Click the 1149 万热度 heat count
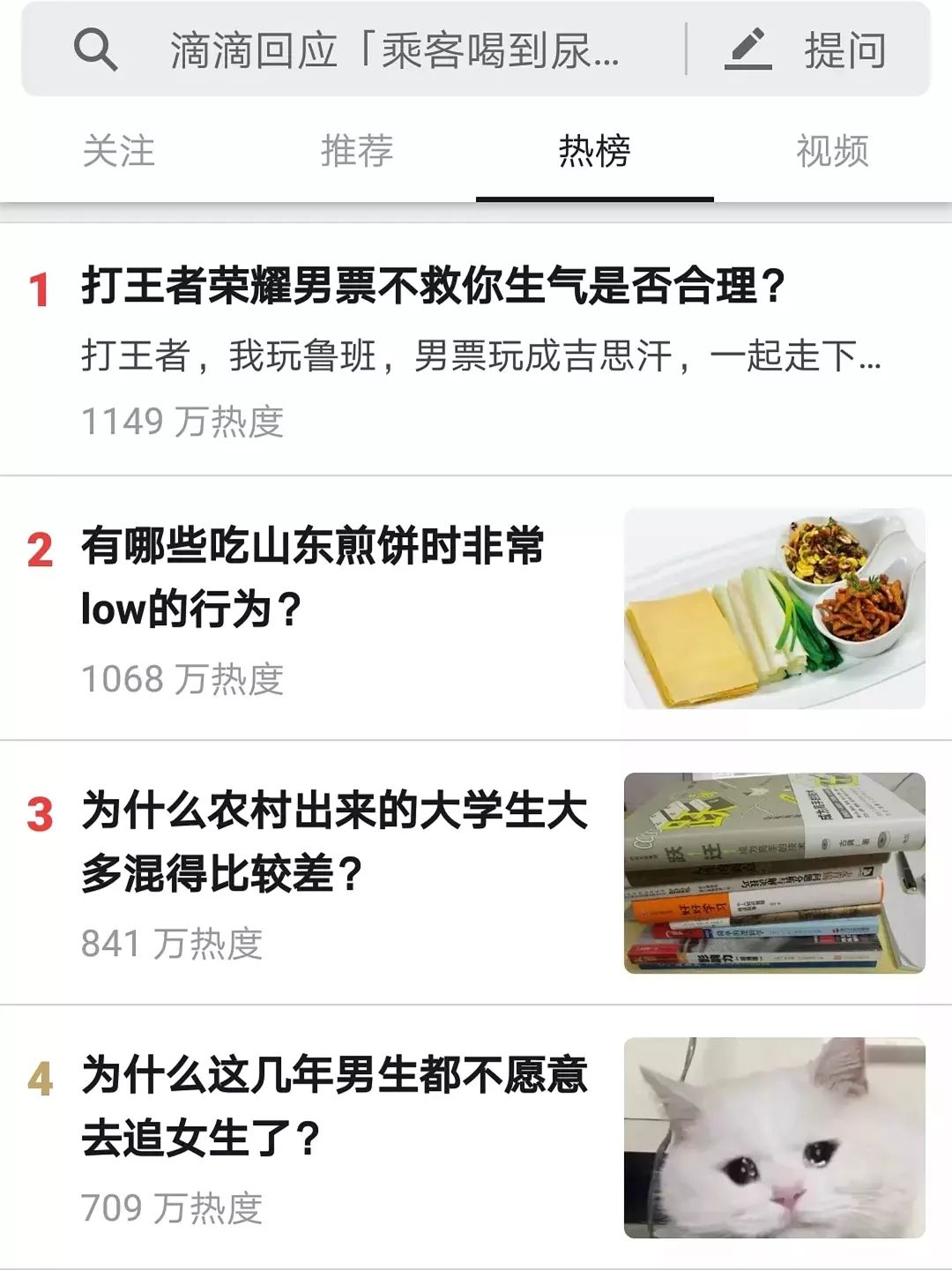This screenshot has height=1270, width=952. click(x=185, y=422)
